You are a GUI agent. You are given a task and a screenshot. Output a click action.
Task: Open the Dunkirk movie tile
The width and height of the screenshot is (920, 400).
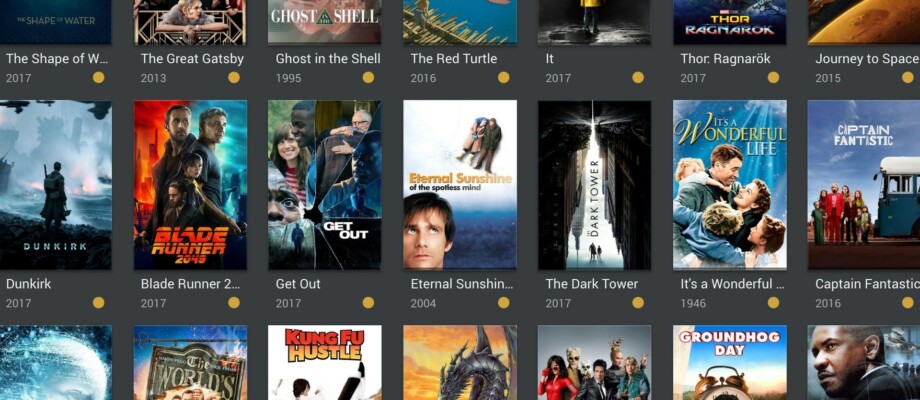pos(55,185)
